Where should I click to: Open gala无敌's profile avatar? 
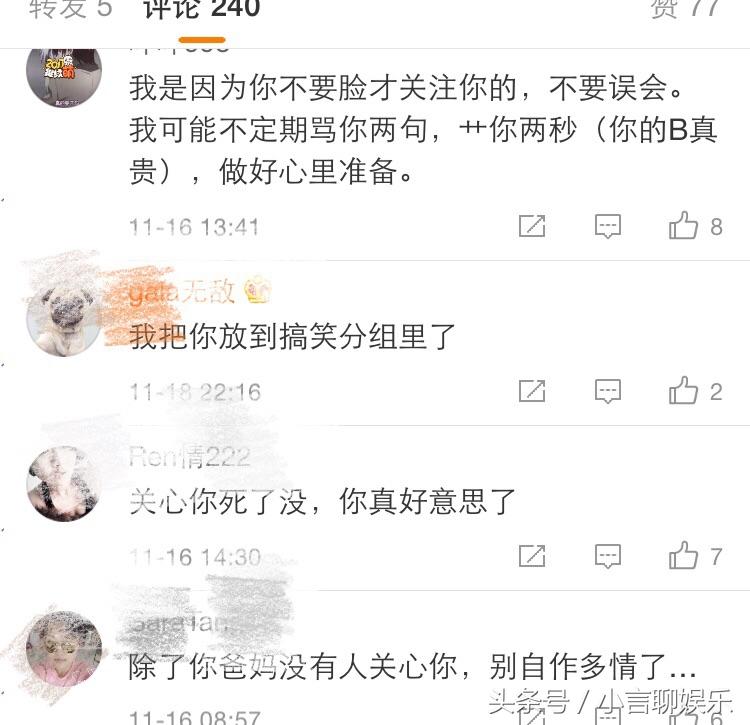[x=64, y=319]
